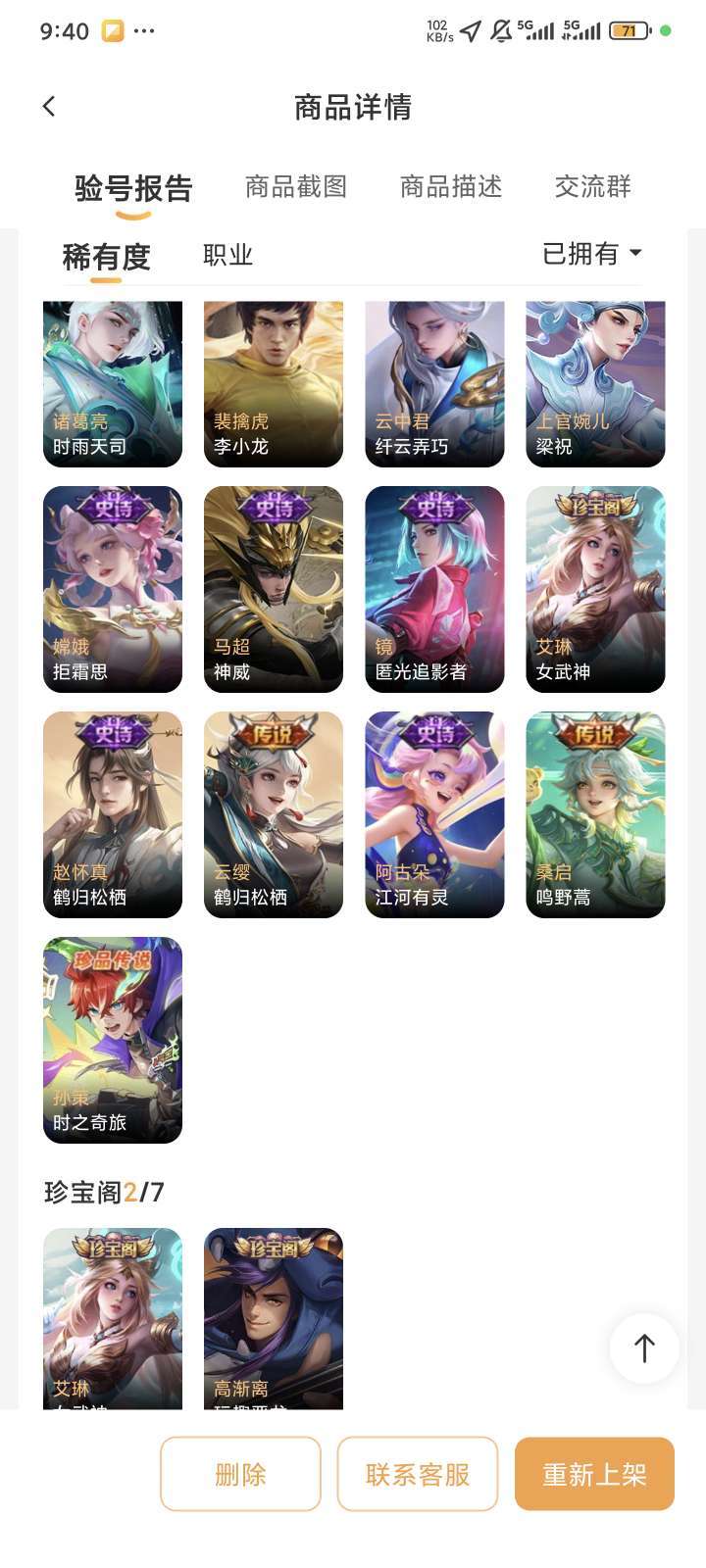
Task: Go back using the top-left arrow
Action: tap(49, 106)
